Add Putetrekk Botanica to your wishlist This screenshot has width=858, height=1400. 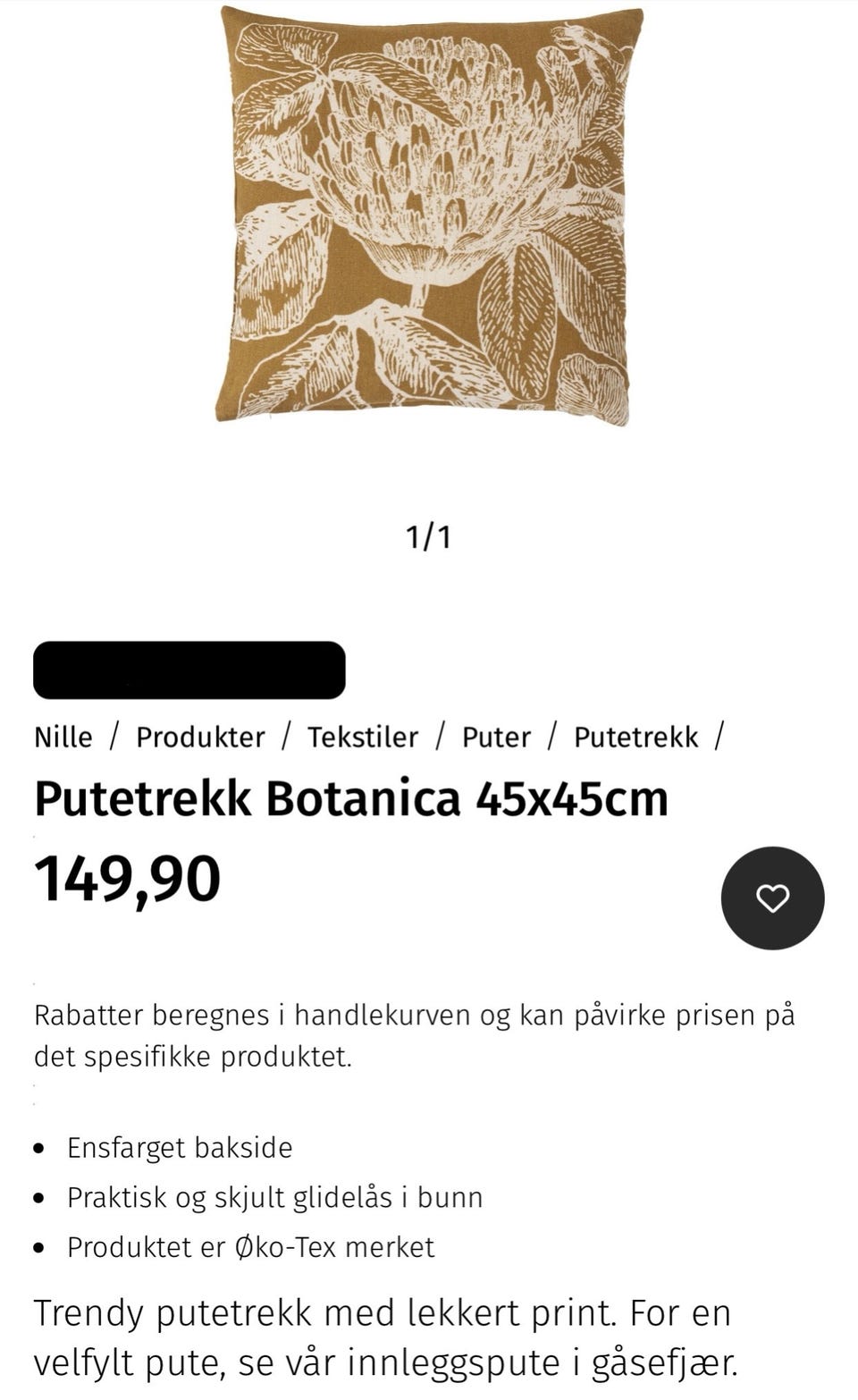(x=772, y=897)
